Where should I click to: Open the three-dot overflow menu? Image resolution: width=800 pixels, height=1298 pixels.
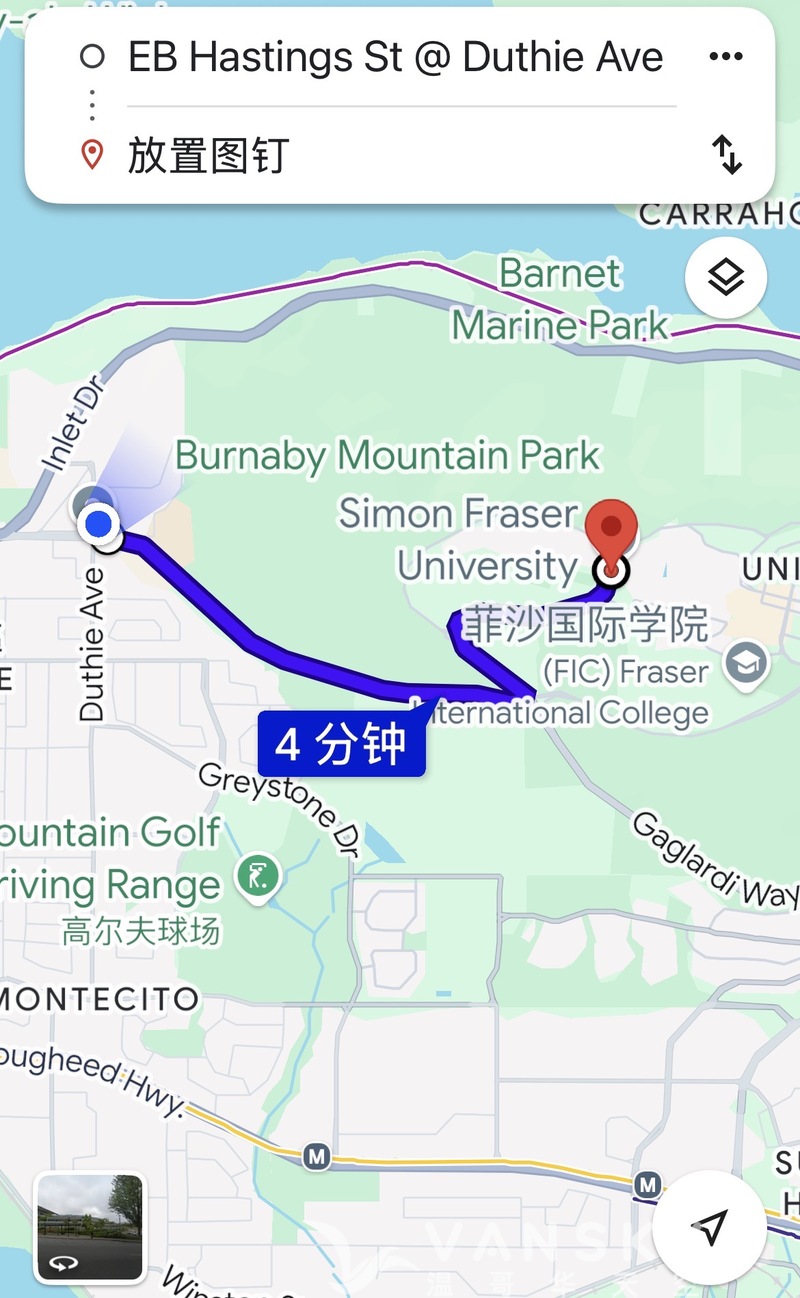tap(726, 56)
